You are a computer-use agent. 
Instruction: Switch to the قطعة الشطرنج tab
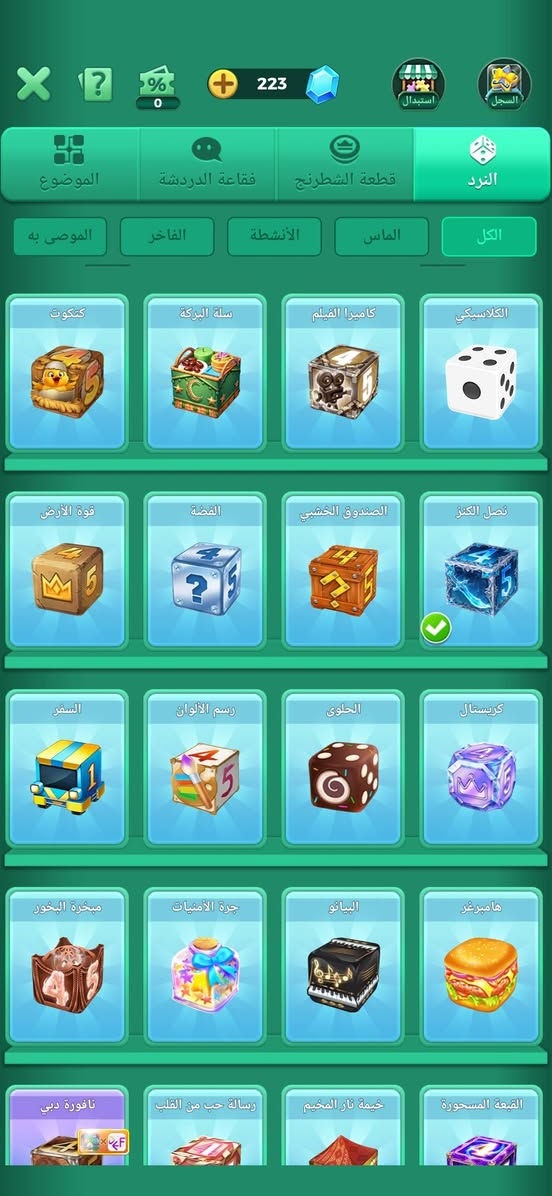click(x=345, y=164)
